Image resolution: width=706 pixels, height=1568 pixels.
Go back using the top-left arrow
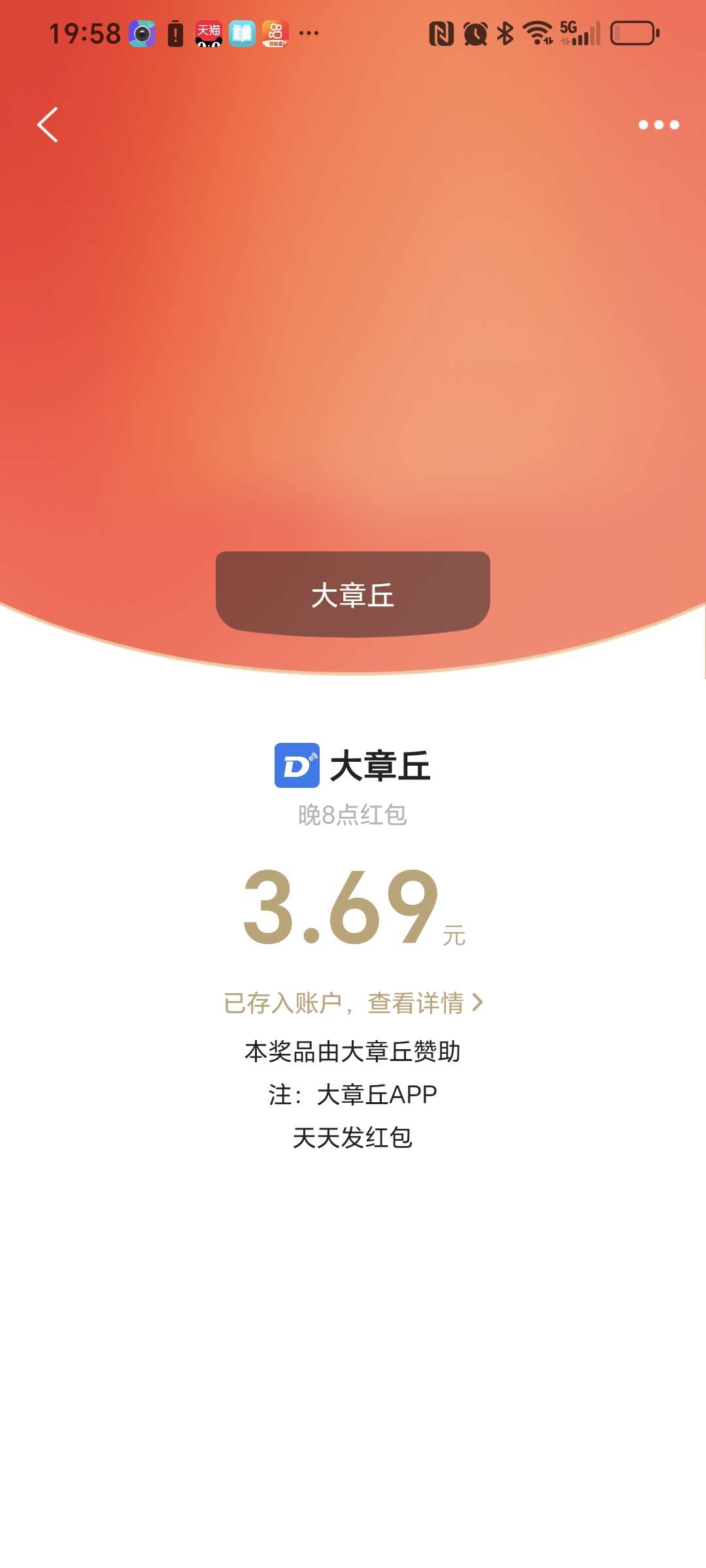tap(48, 124)
